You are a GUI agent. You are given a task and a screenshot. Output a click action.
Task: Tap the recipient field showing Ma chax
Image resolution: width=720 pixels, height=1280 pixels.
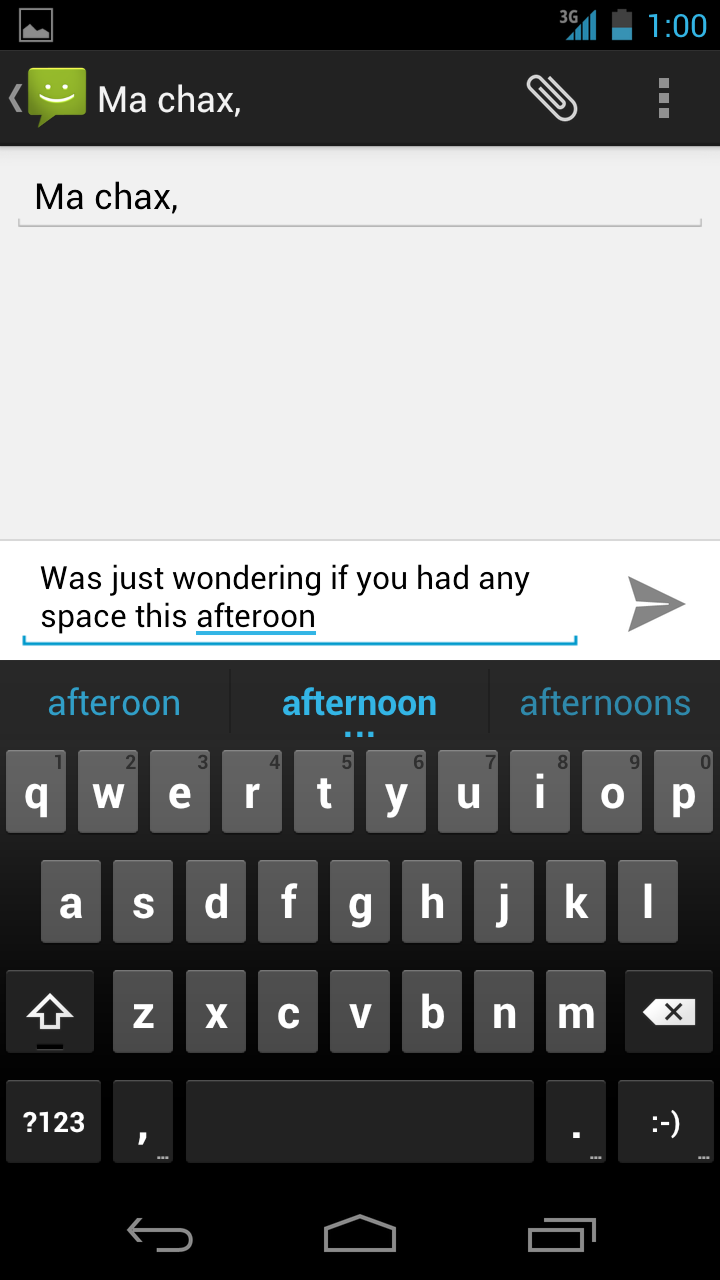coord(360,198)
